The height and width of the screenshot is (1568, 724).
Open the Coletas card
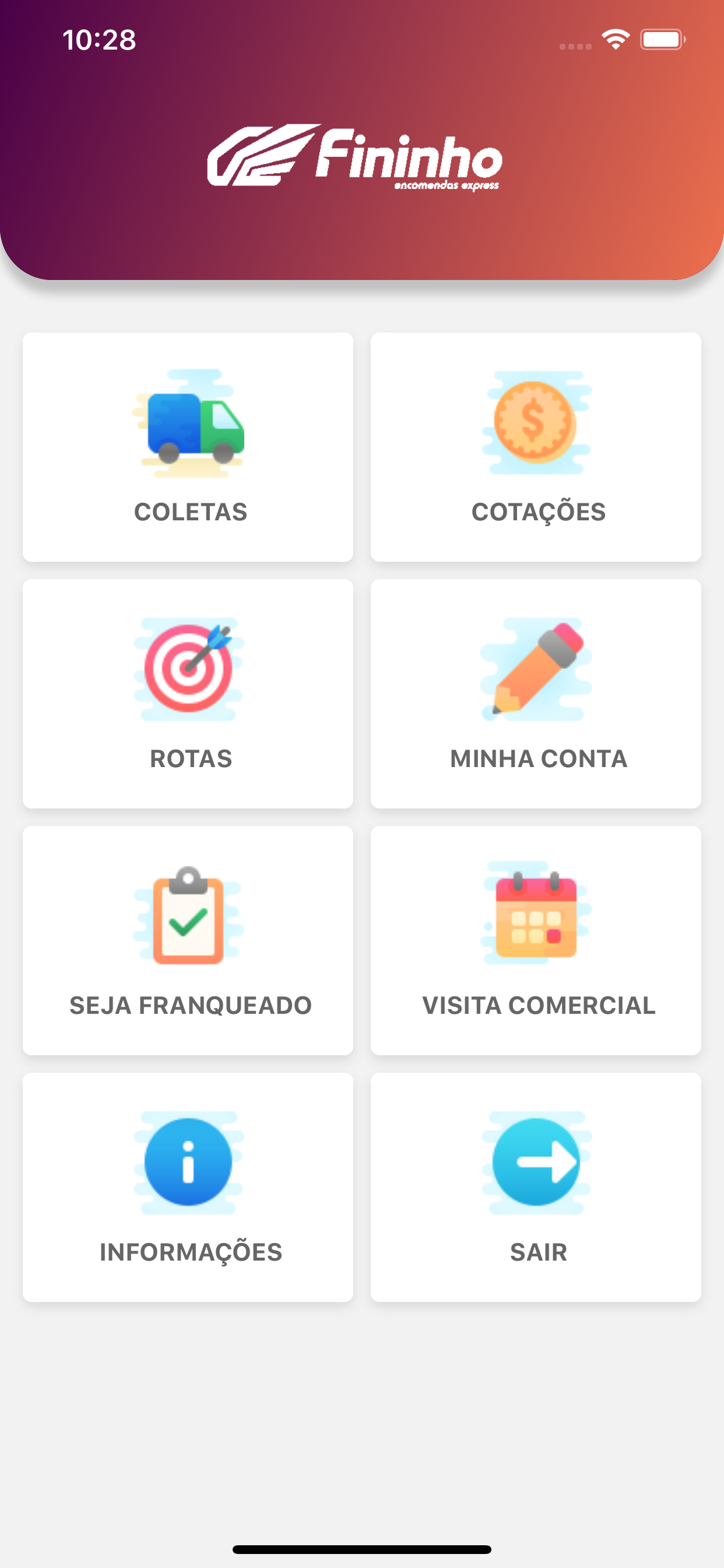pyautogui.click(x=187, y=447)
